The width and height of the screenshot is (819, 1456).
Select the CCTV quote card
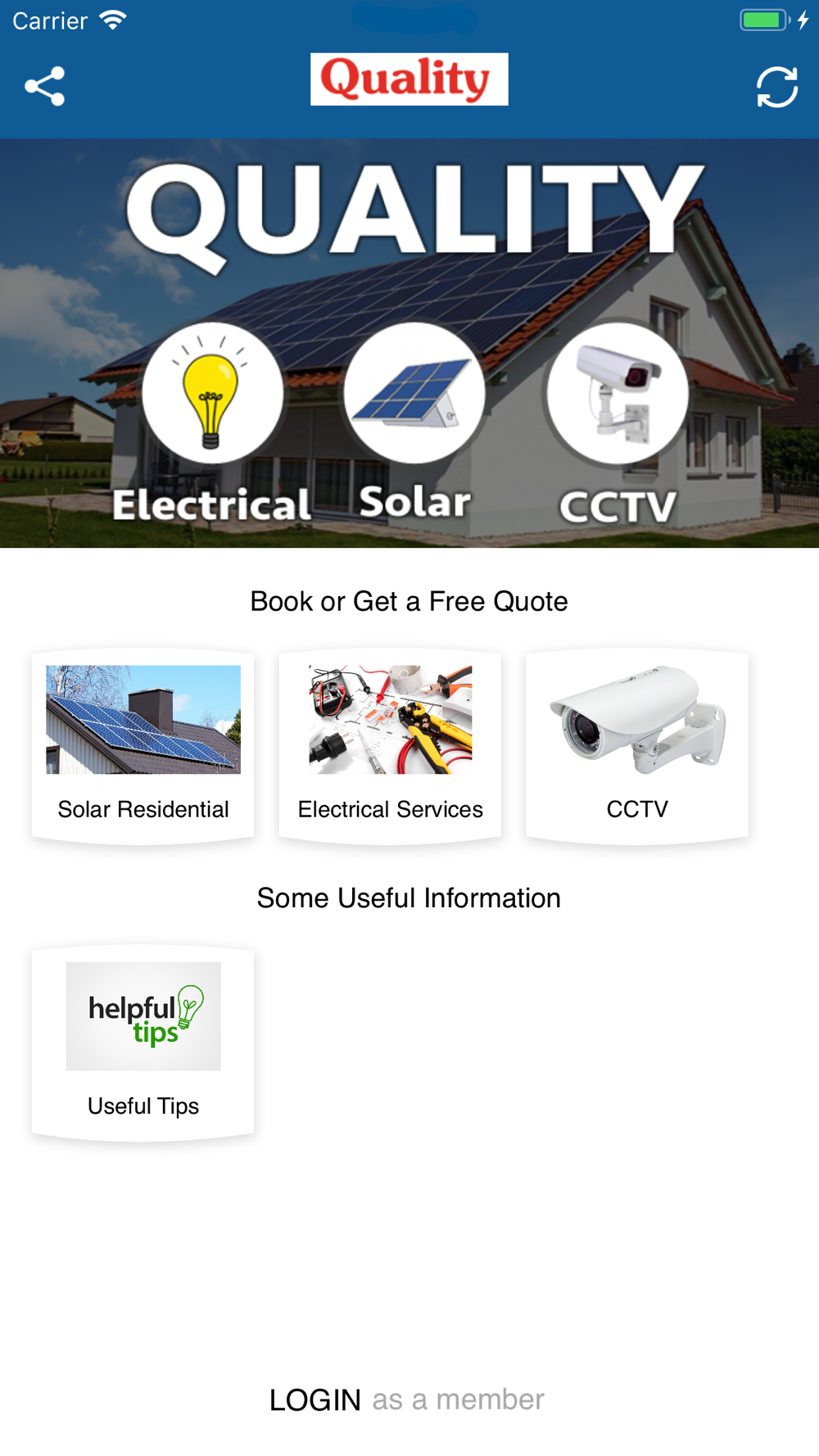coord(637,746)
